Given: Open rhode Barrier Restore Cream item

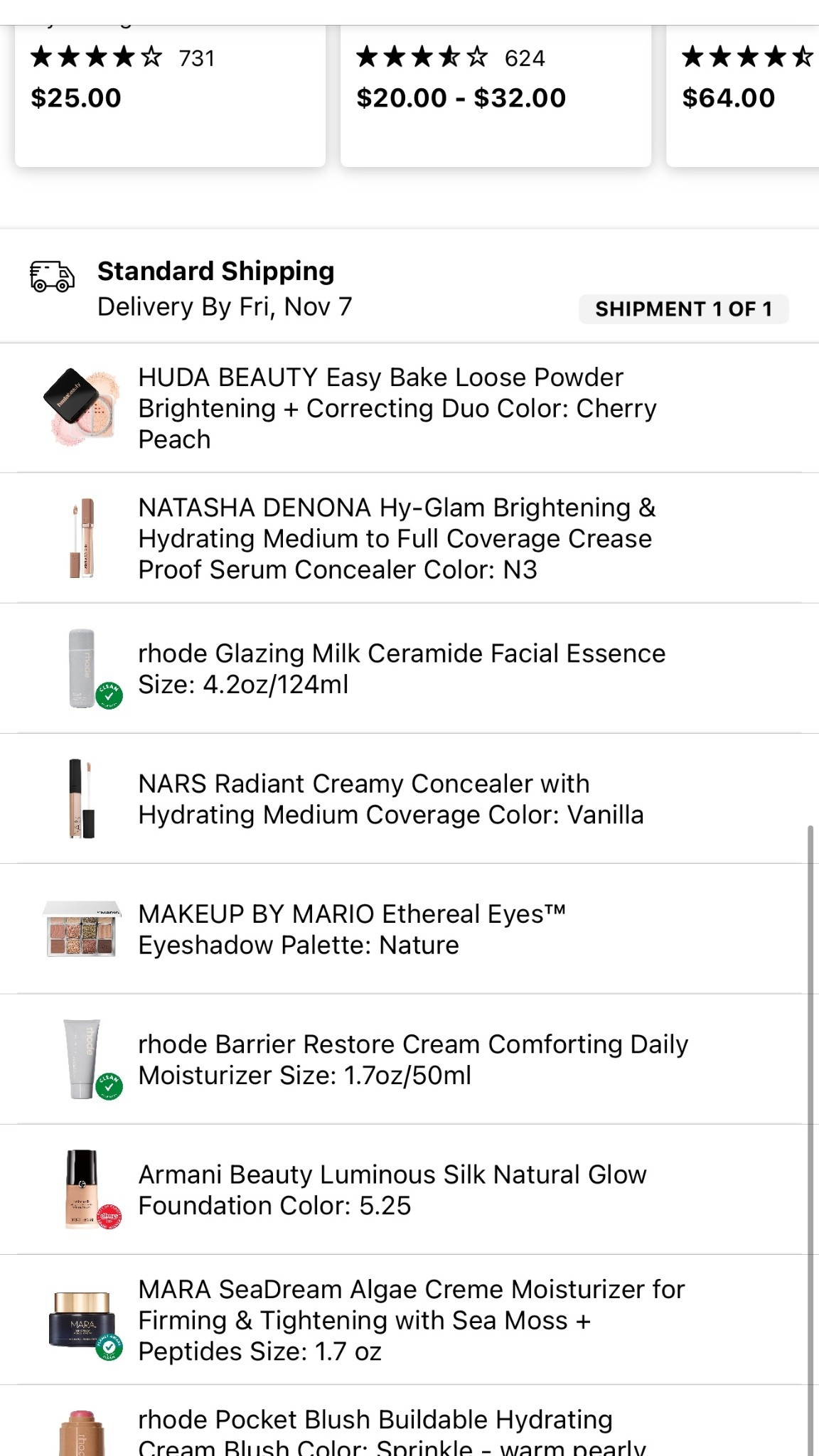Looking at the screenshot, I should (x=412, y=1059).
